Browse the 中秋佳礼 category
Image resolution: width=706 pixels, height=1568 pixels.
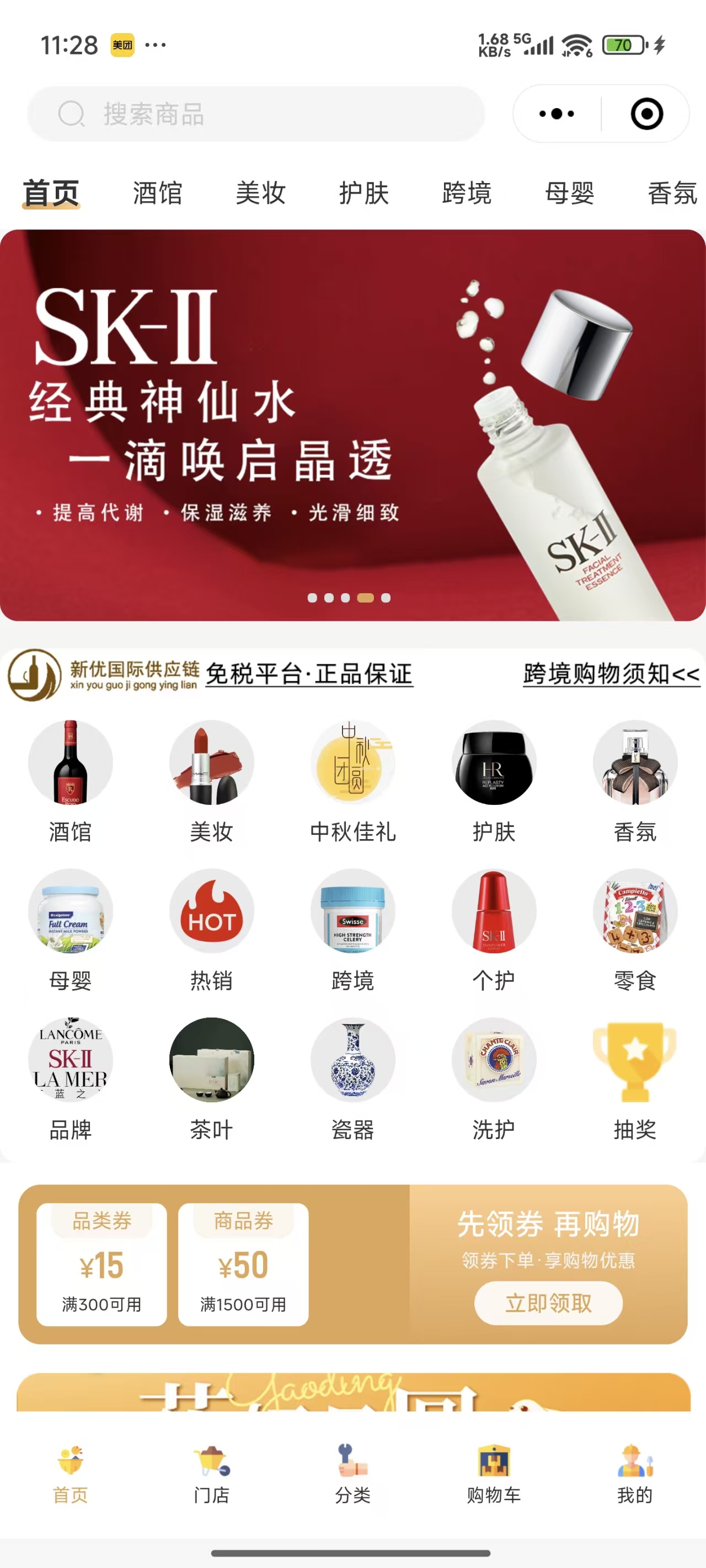pyautogui.click(x=352, y=780)
